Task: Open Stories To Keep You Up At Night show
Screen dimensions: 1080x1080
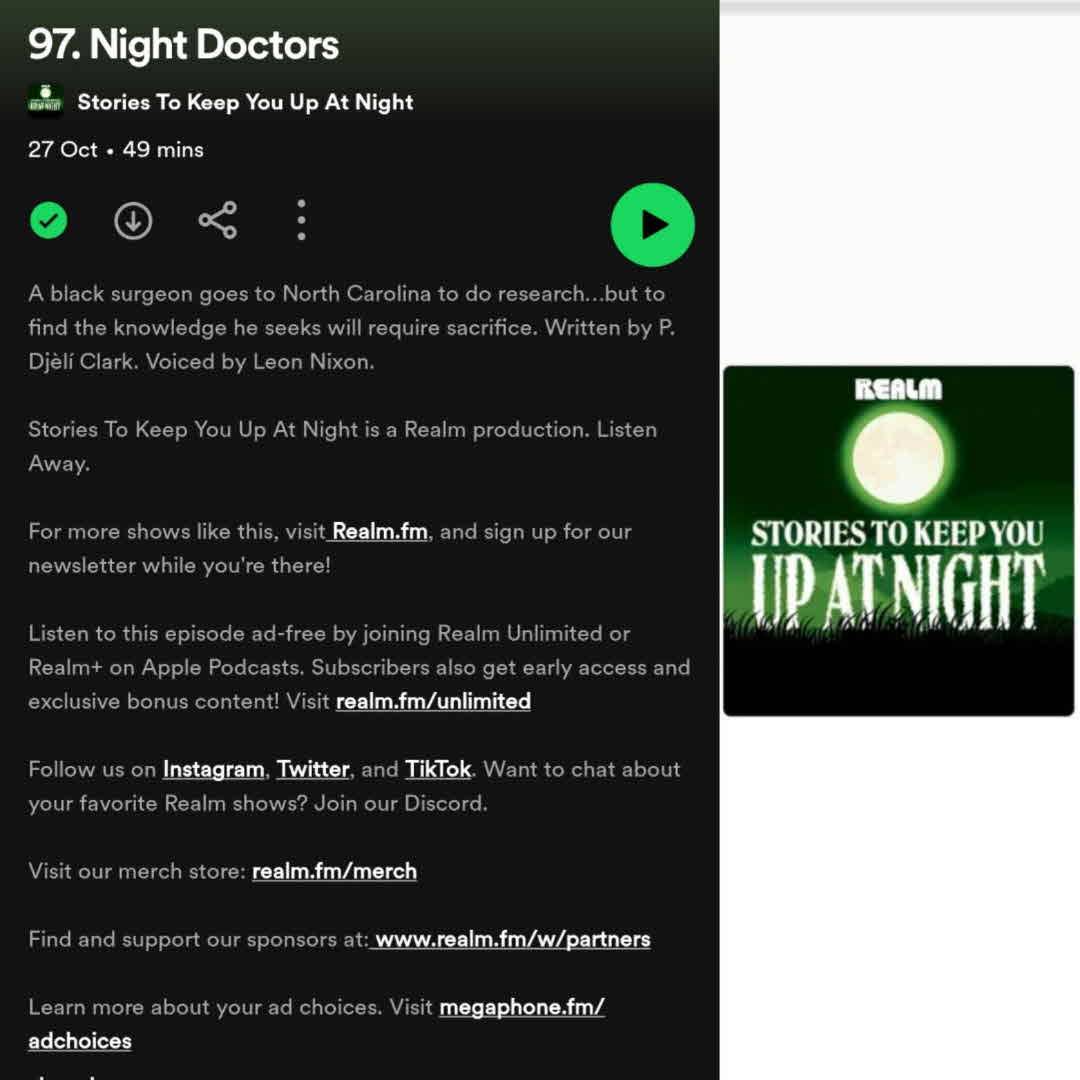Action: pos(245,102)
